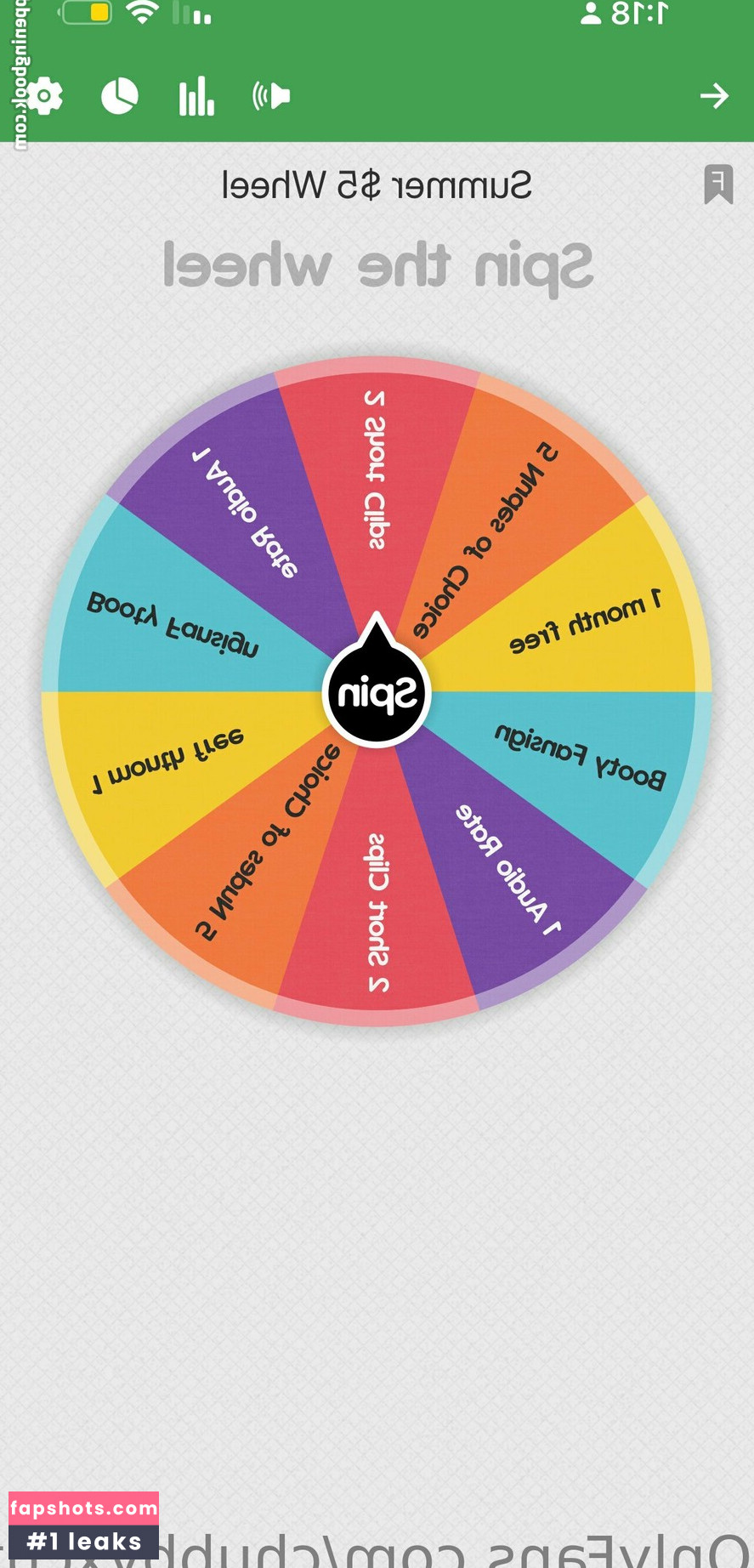Viewport: 754px width, 1568px height.
Task: Open the settings gear
Action: pos(44,96)
